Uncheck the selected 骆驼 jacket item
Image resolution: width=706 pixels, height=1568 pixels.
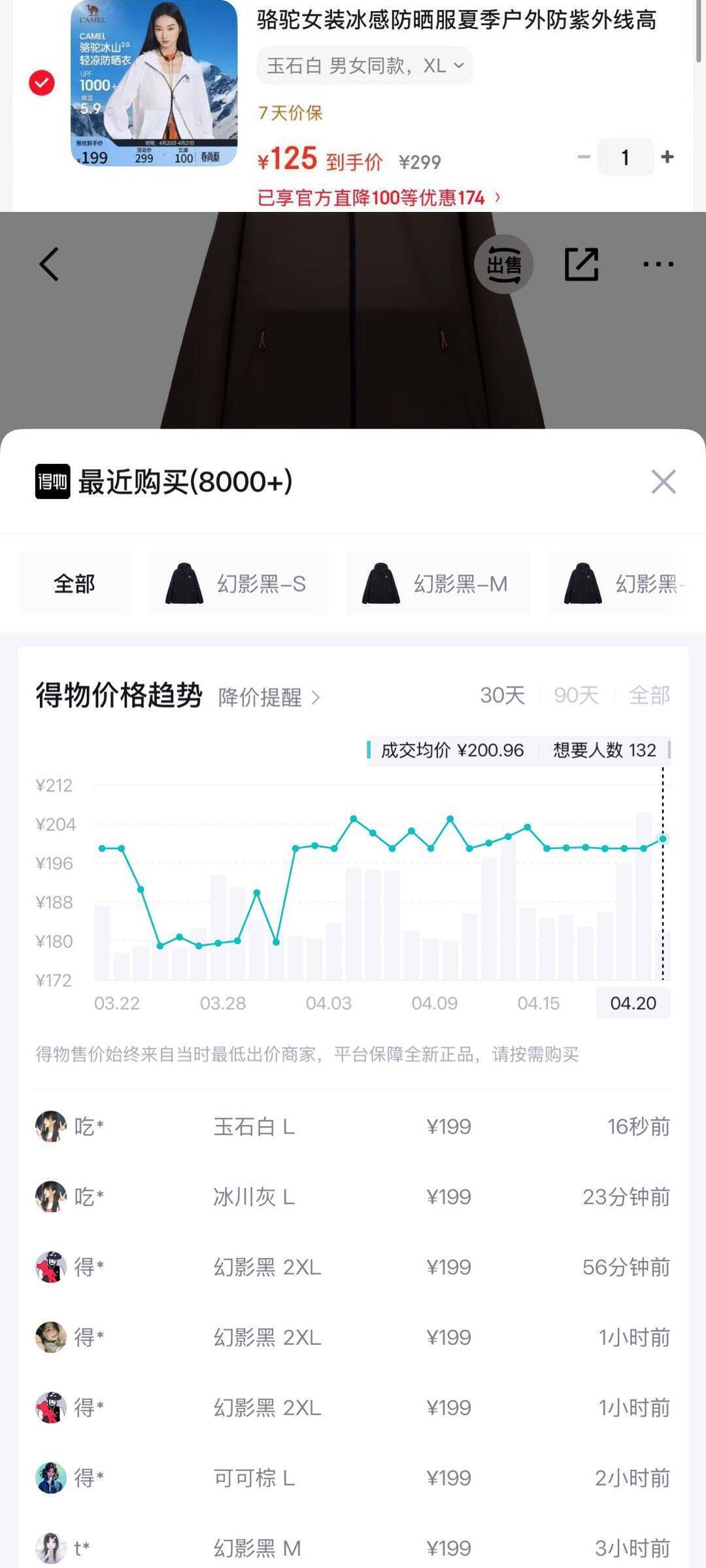(42, 83)
